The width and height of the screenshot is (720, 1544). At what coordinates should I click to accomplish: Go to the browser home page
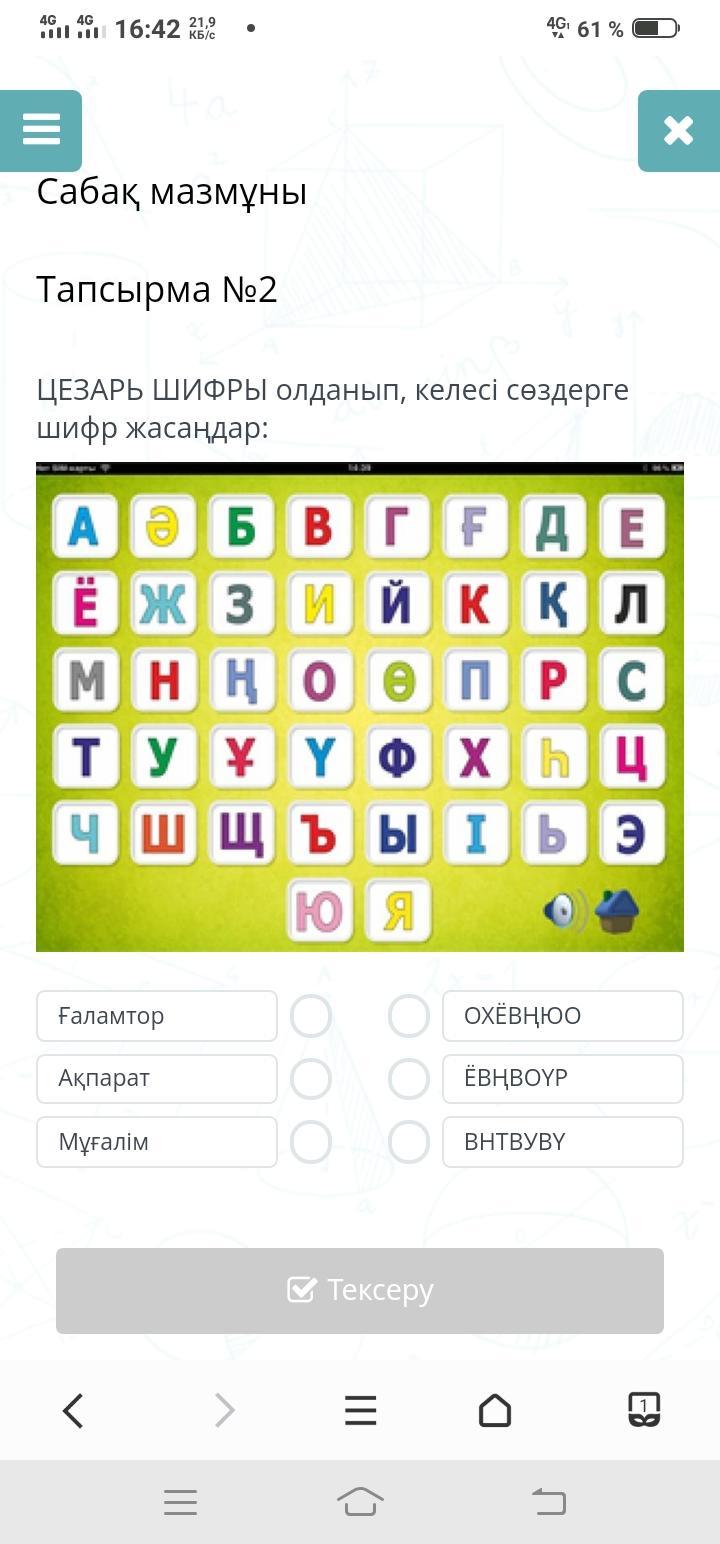tap(495, 1410)
